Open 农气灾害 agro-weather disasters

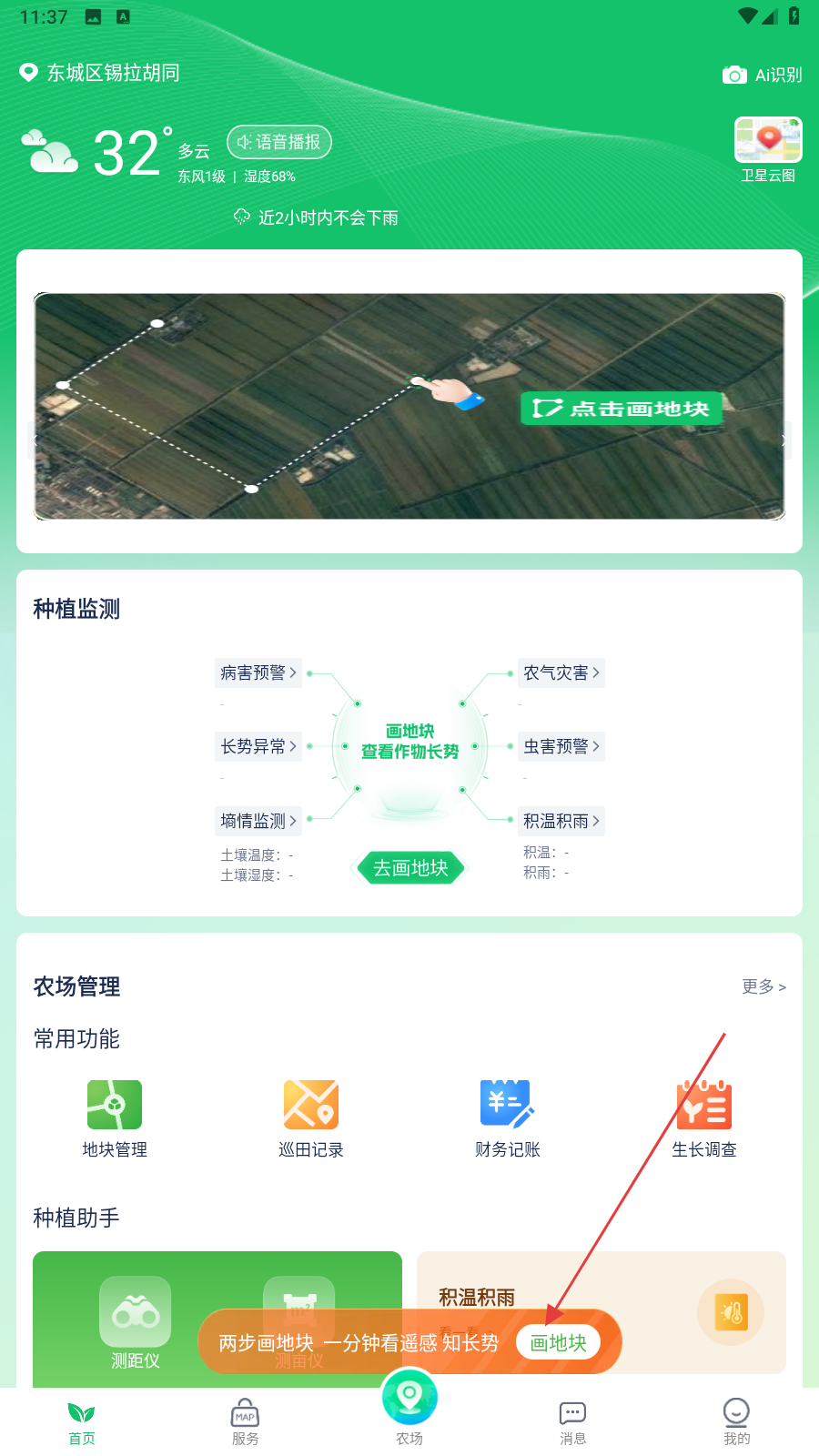pyautogui.click(x=561, y=672)
